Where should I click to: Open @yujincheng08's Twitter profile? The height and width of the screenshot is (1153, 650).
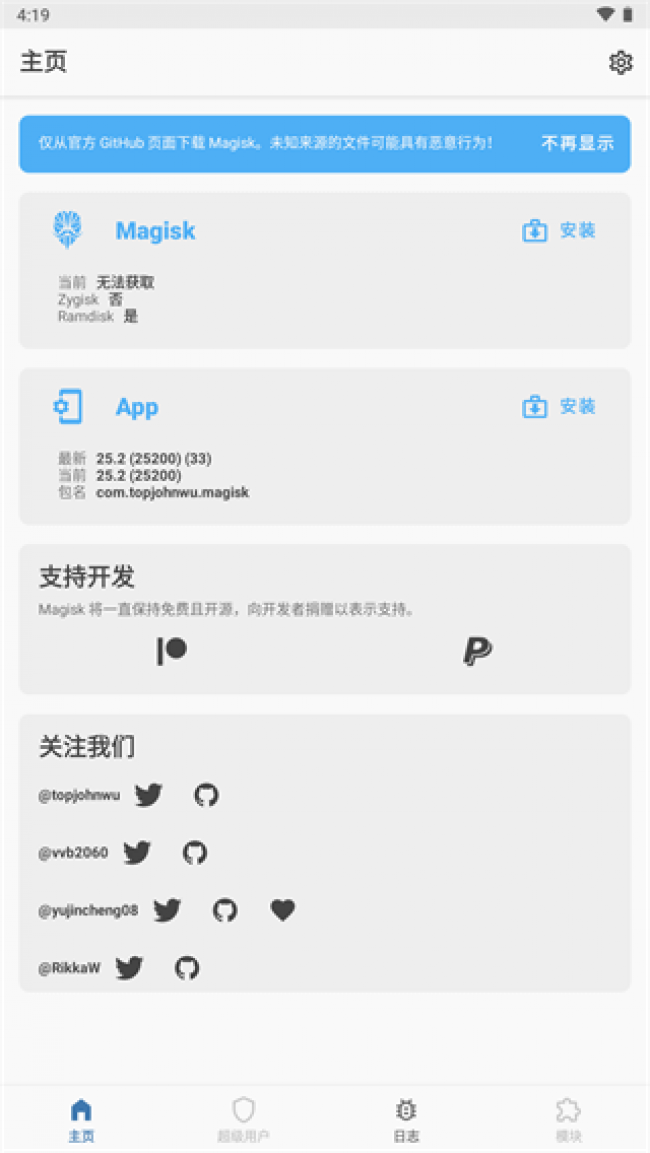(x=167, y=911)
